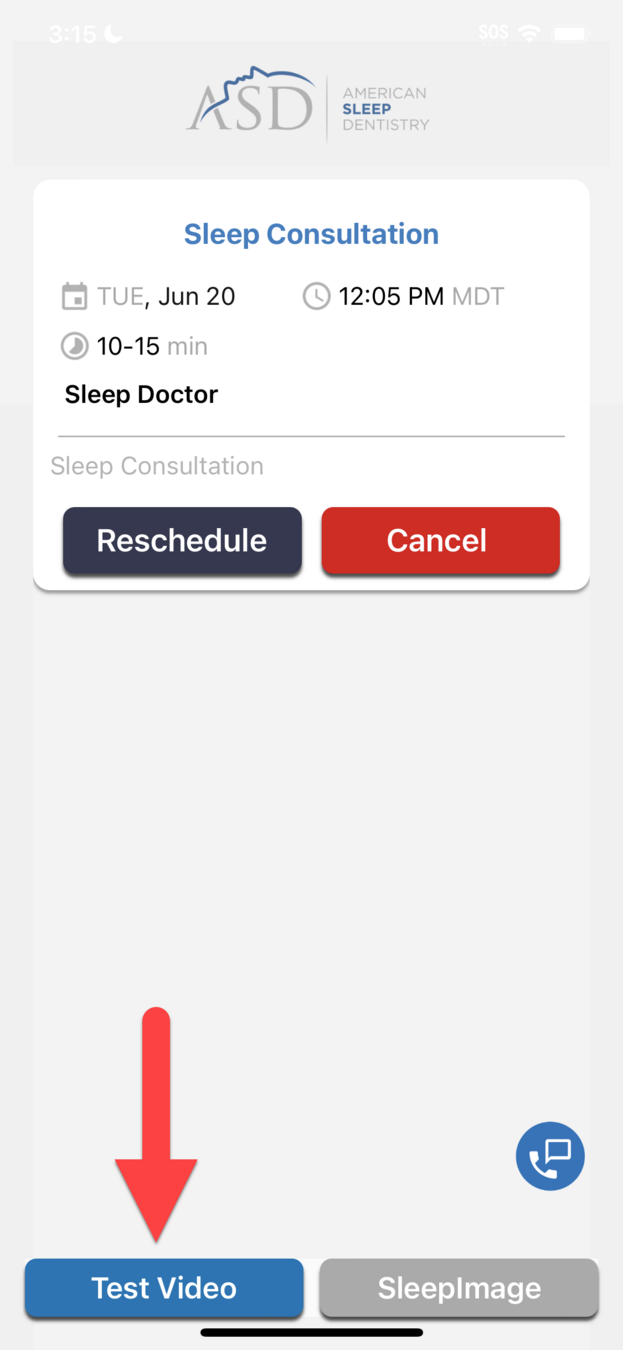
Task: Open SleepImage
Action: 459,1288
